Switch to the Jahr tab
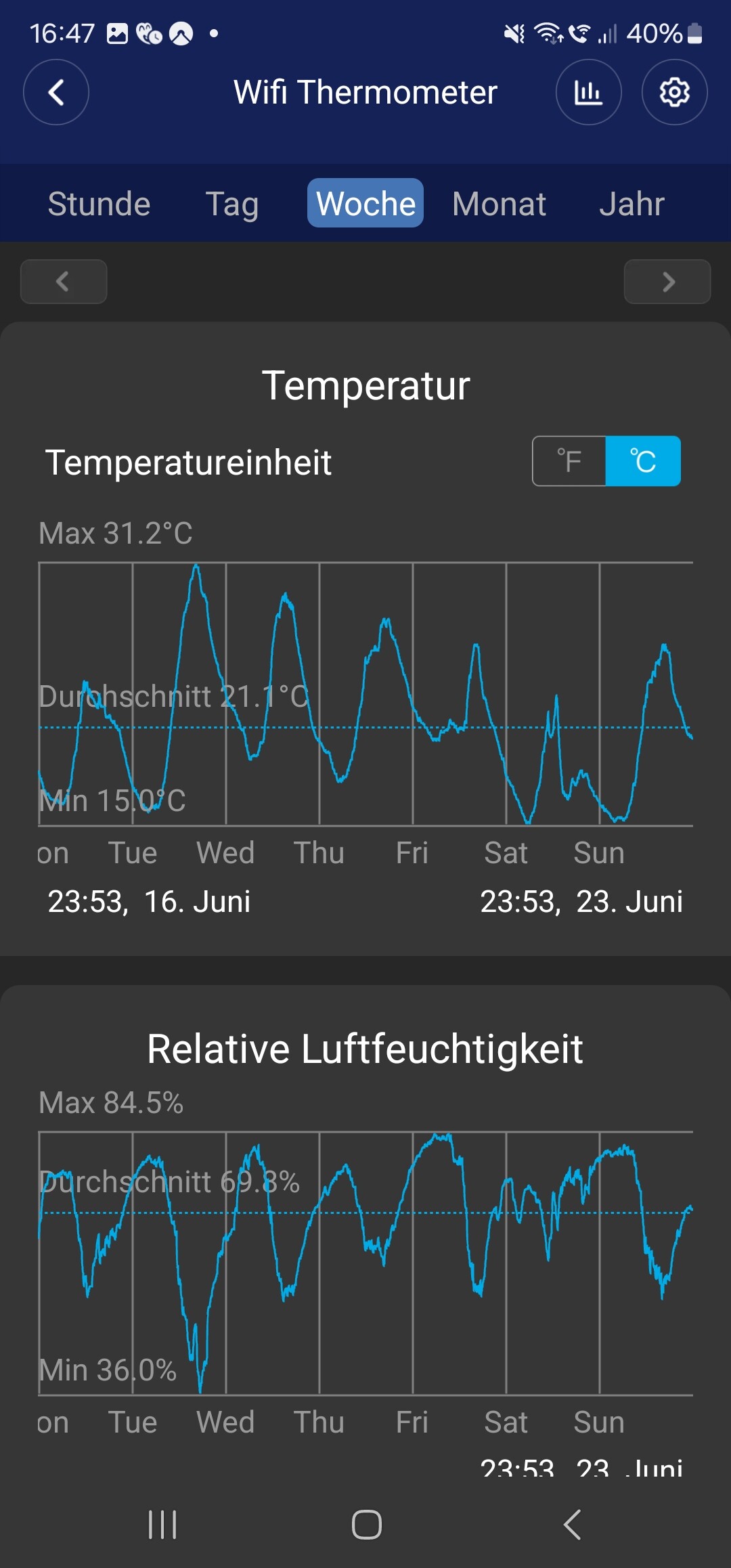Screen dimensions: 731x1568 click(x=632, y=204)
